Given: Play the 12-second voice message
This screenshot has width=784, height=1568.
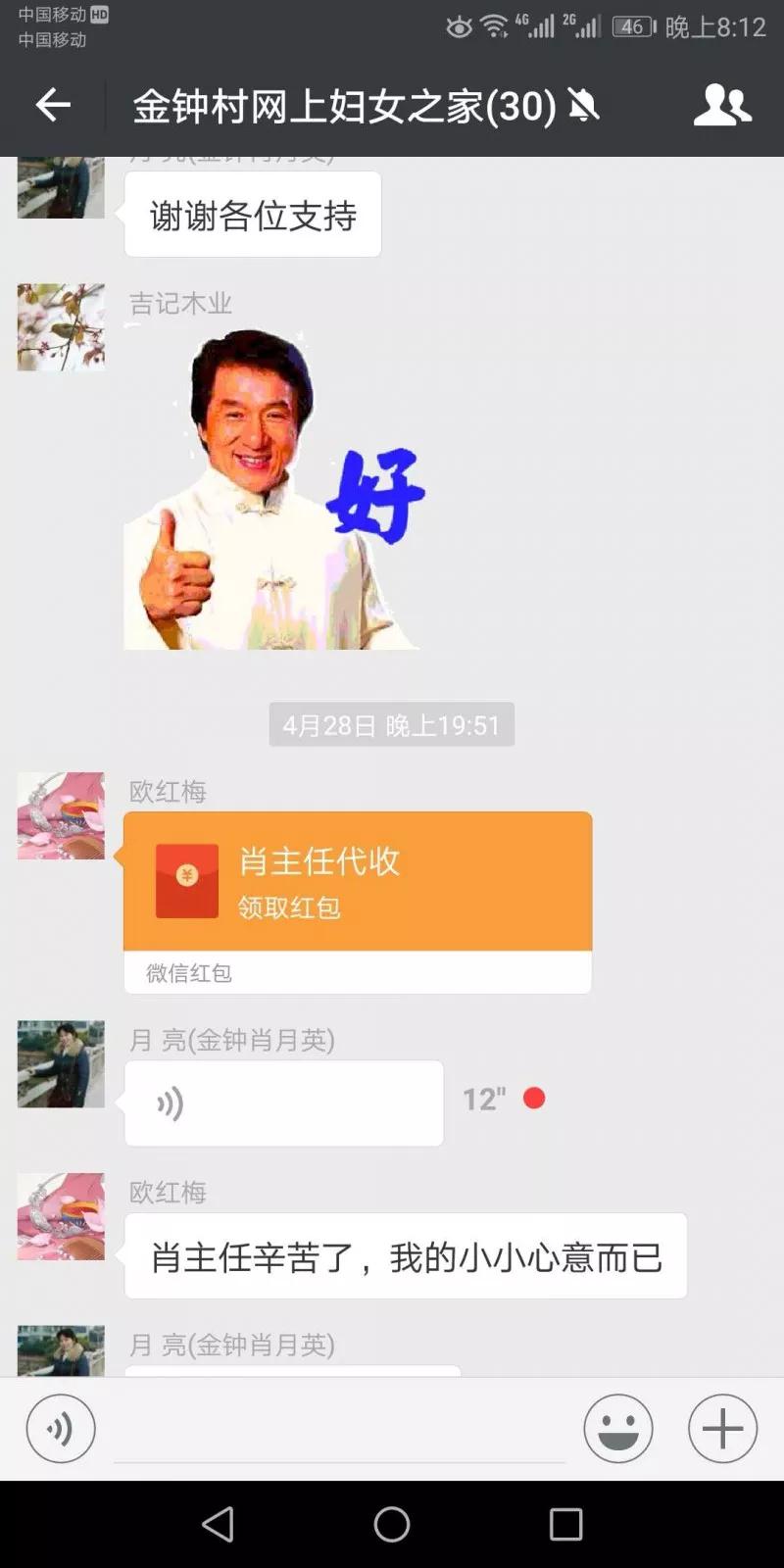Looking at the screenshot, I should point(283,1103).
